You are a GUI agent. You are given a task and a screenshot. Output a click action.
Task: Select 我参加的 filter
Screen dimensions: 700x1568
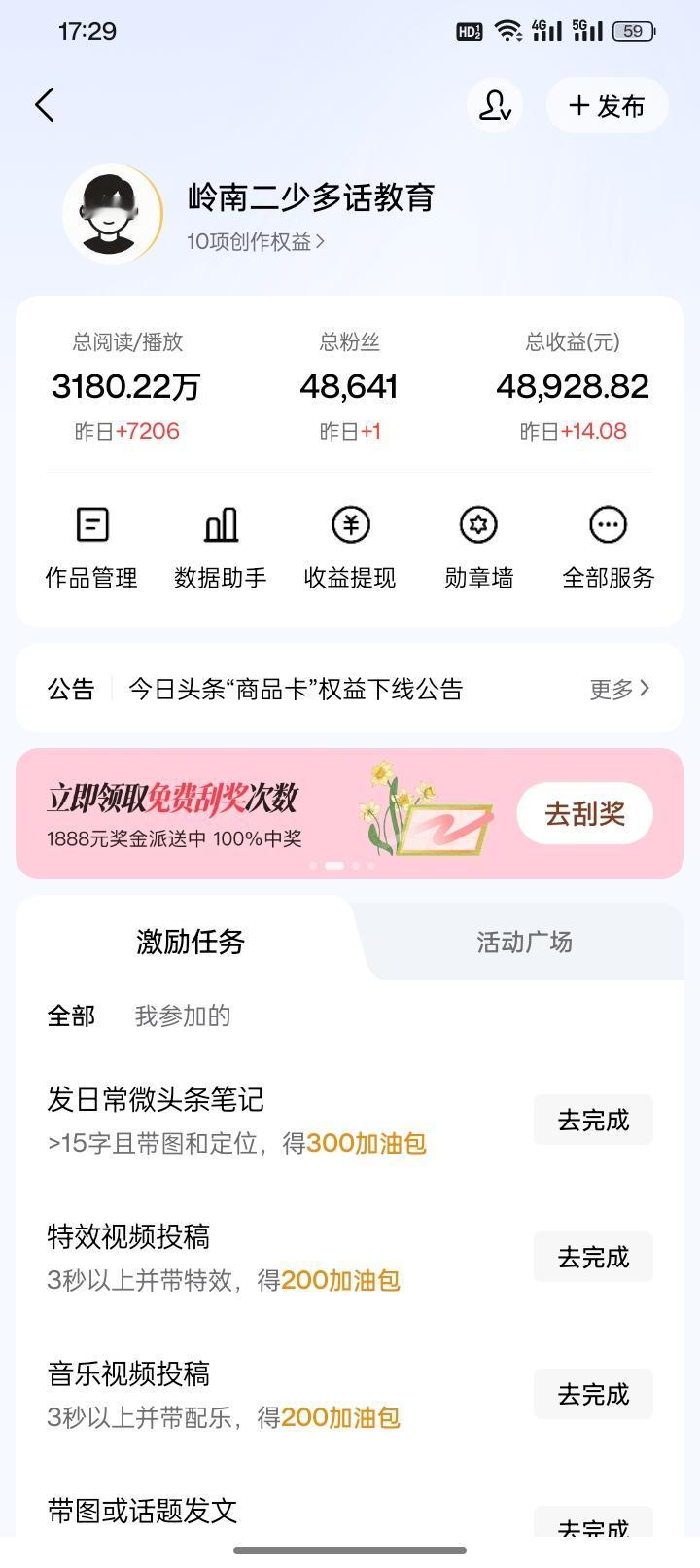pyautogui.click(x=183, y=1016)
